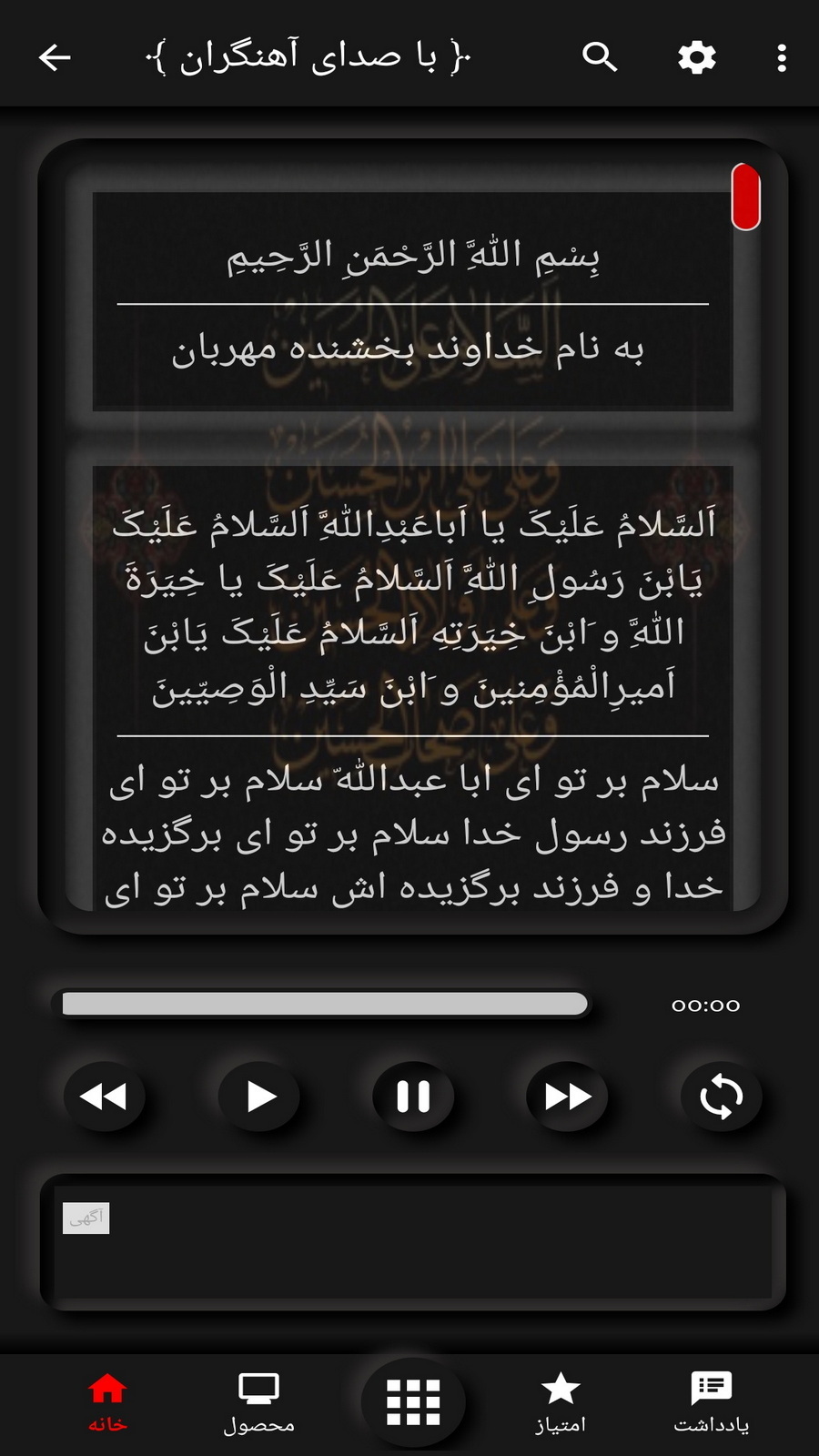
Task: Switch to the محصول tab
Action: pyautogui.click(x=259, y=1402)
